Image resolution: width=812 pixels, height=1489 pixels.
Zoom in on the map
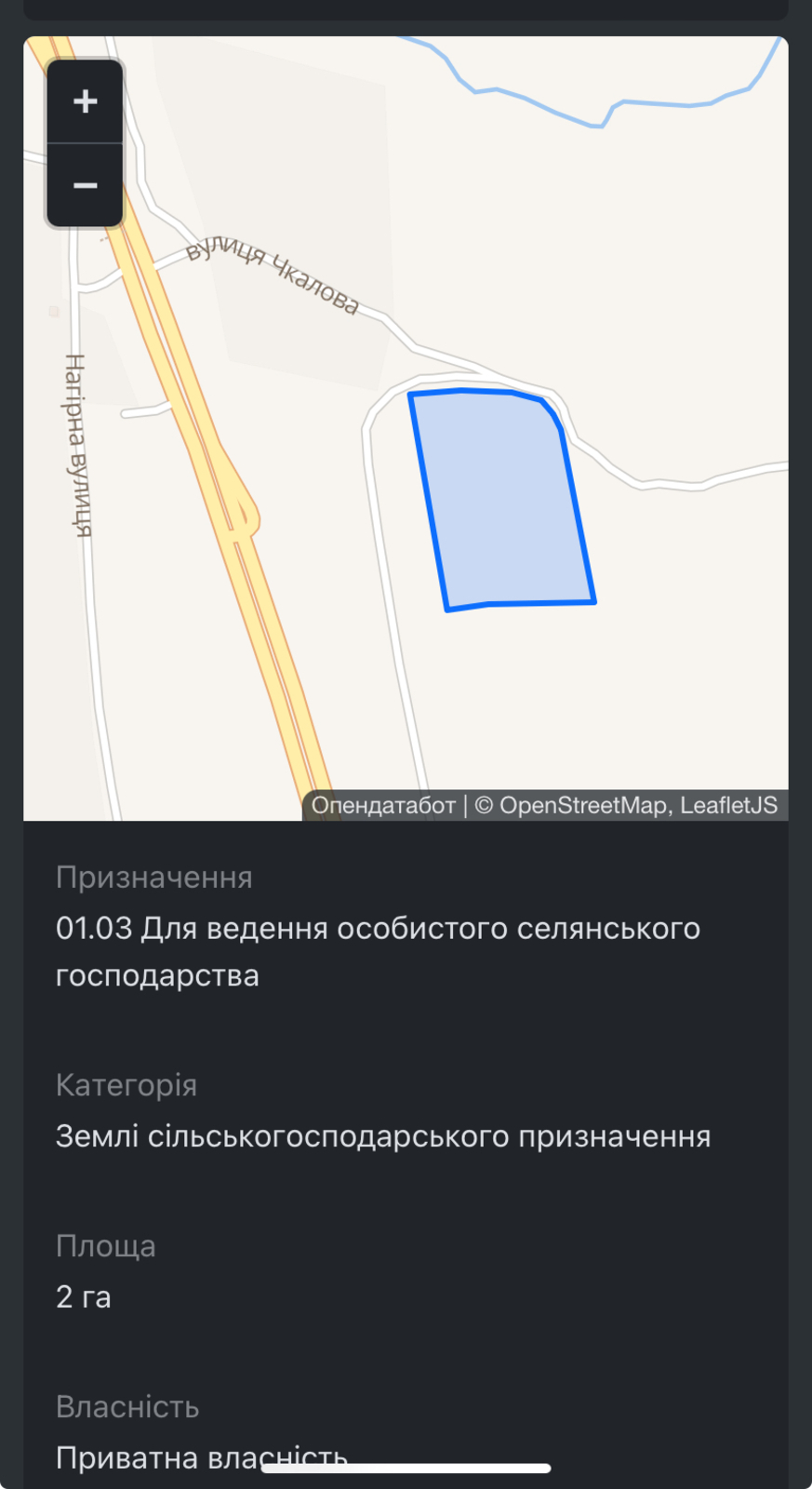coord(85,101)
